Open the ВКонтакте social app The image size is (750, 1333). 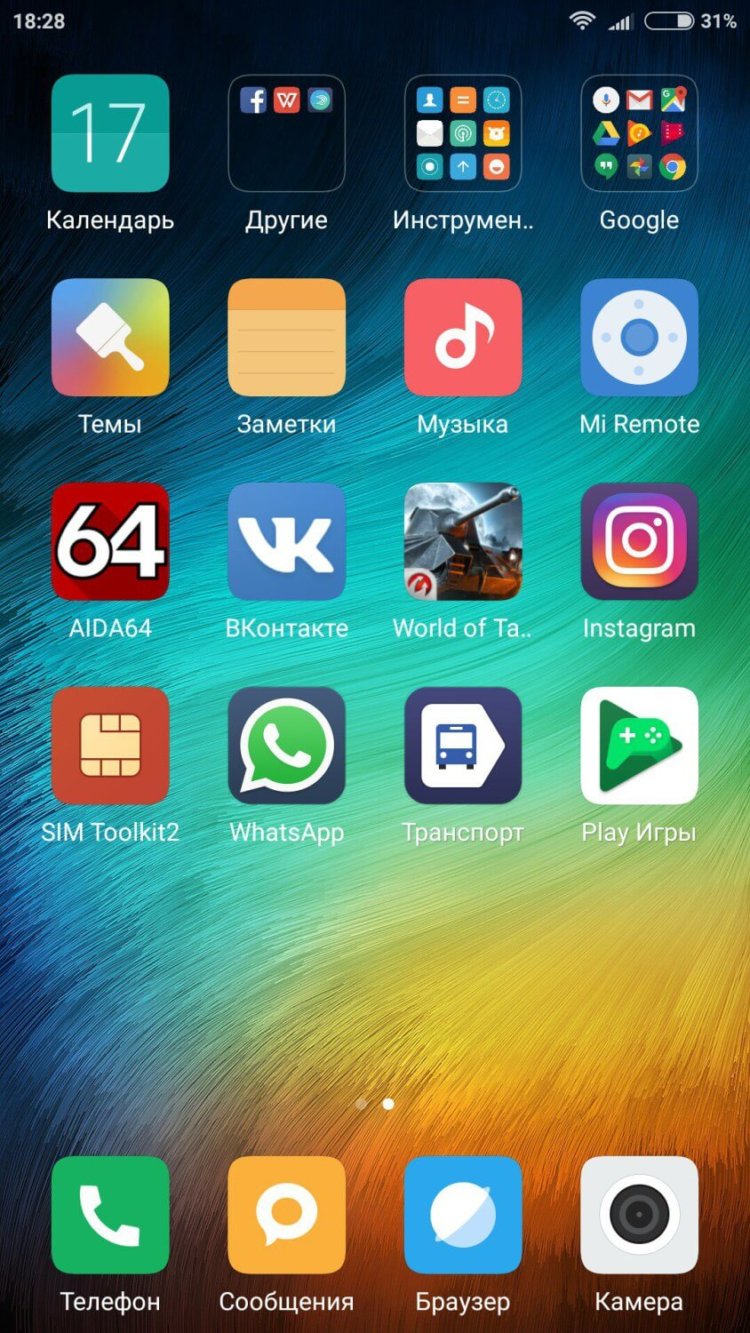[286, 540]
